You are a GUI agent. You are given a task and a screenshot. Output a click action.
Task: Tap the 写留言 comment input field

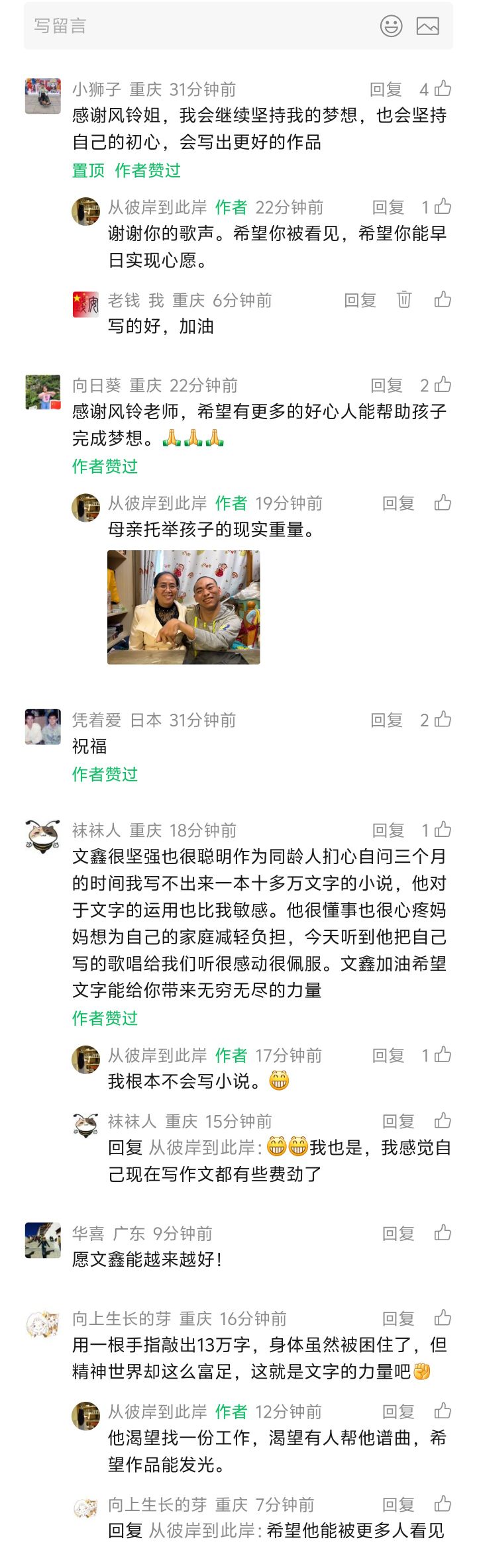[199, 26]
